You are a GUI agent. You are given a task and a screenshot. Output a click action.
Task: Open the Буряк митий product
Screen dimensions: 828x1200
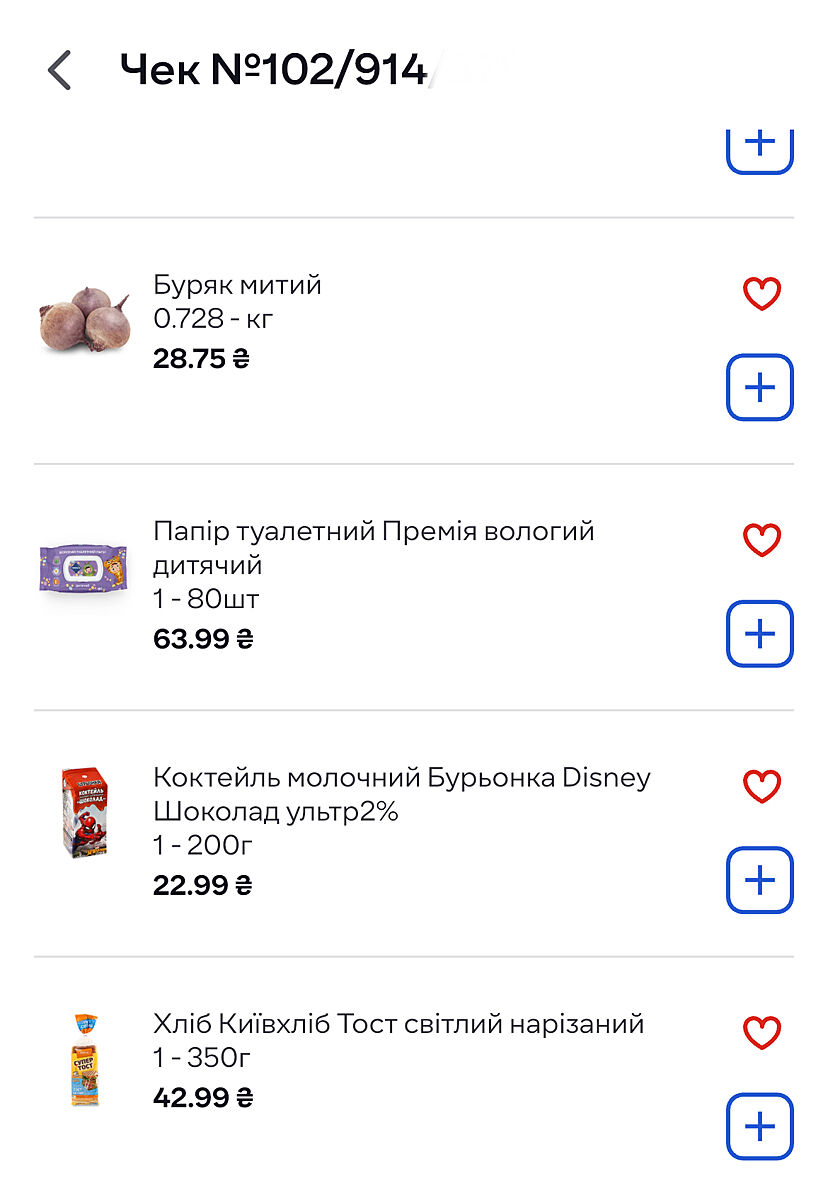pos(237,286)
